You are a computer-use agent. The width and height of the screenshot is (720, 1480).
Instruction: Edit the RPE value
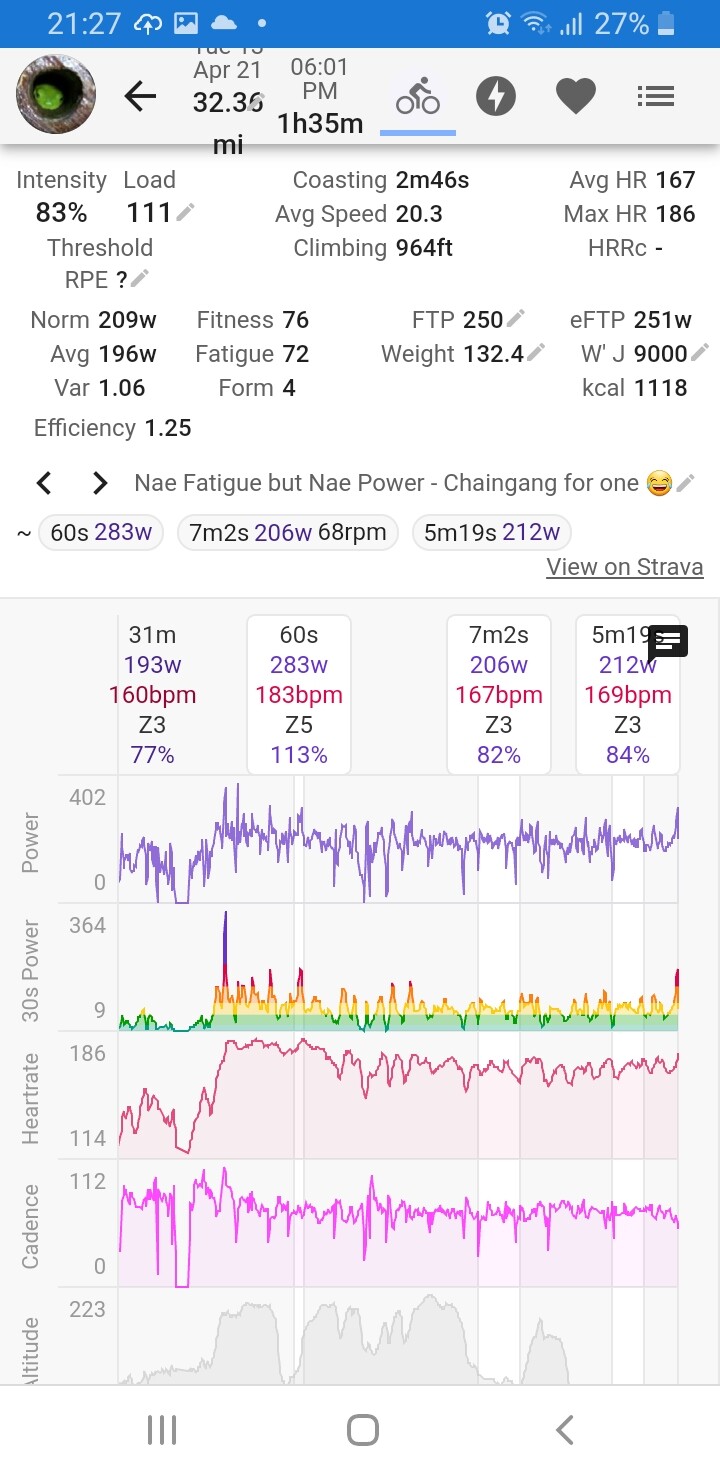click(x=140, y=279)
